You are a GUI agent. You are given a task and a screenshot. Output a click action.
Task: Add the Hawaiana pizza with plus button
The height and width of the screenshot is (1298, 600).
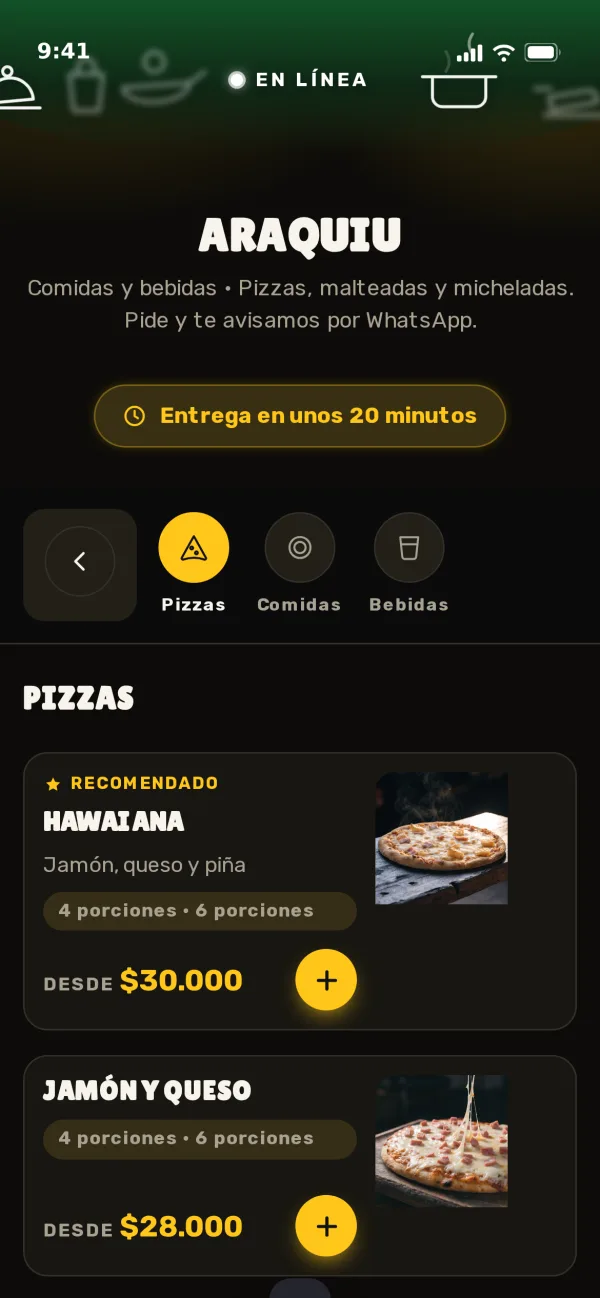tap(326, 980)
